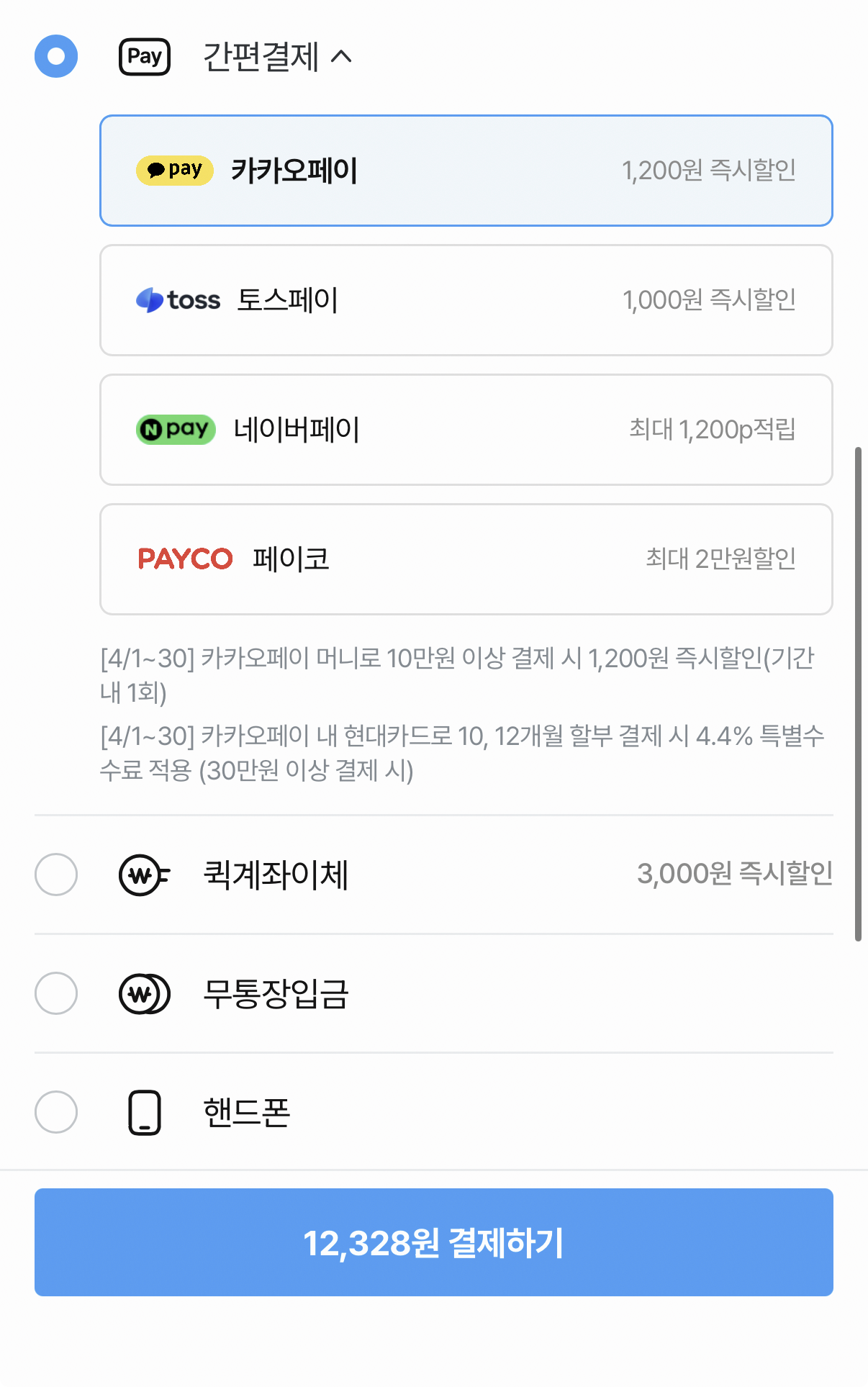Select the 무통장입금 payment radio button

(55, 993)
